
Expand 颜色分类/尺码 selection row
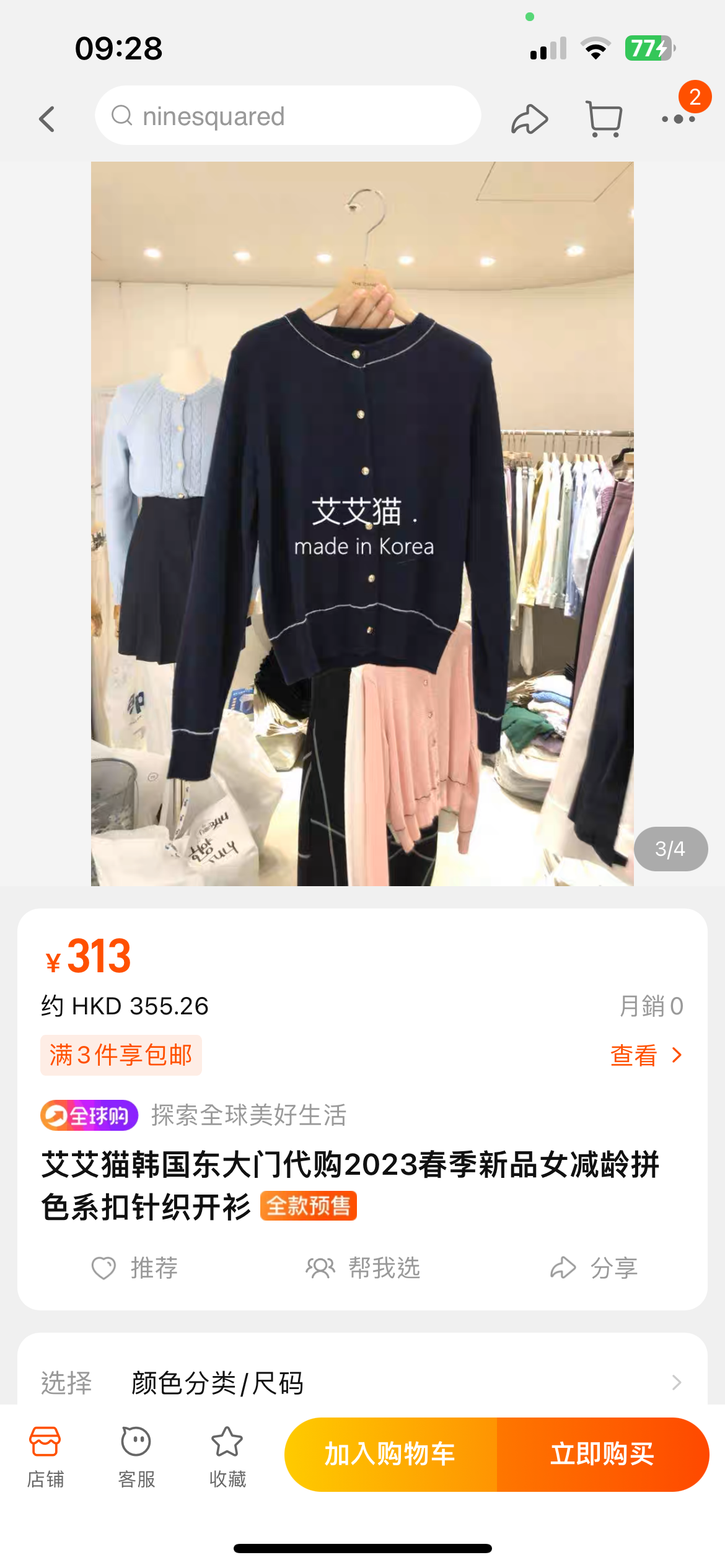pos(362,1382)
